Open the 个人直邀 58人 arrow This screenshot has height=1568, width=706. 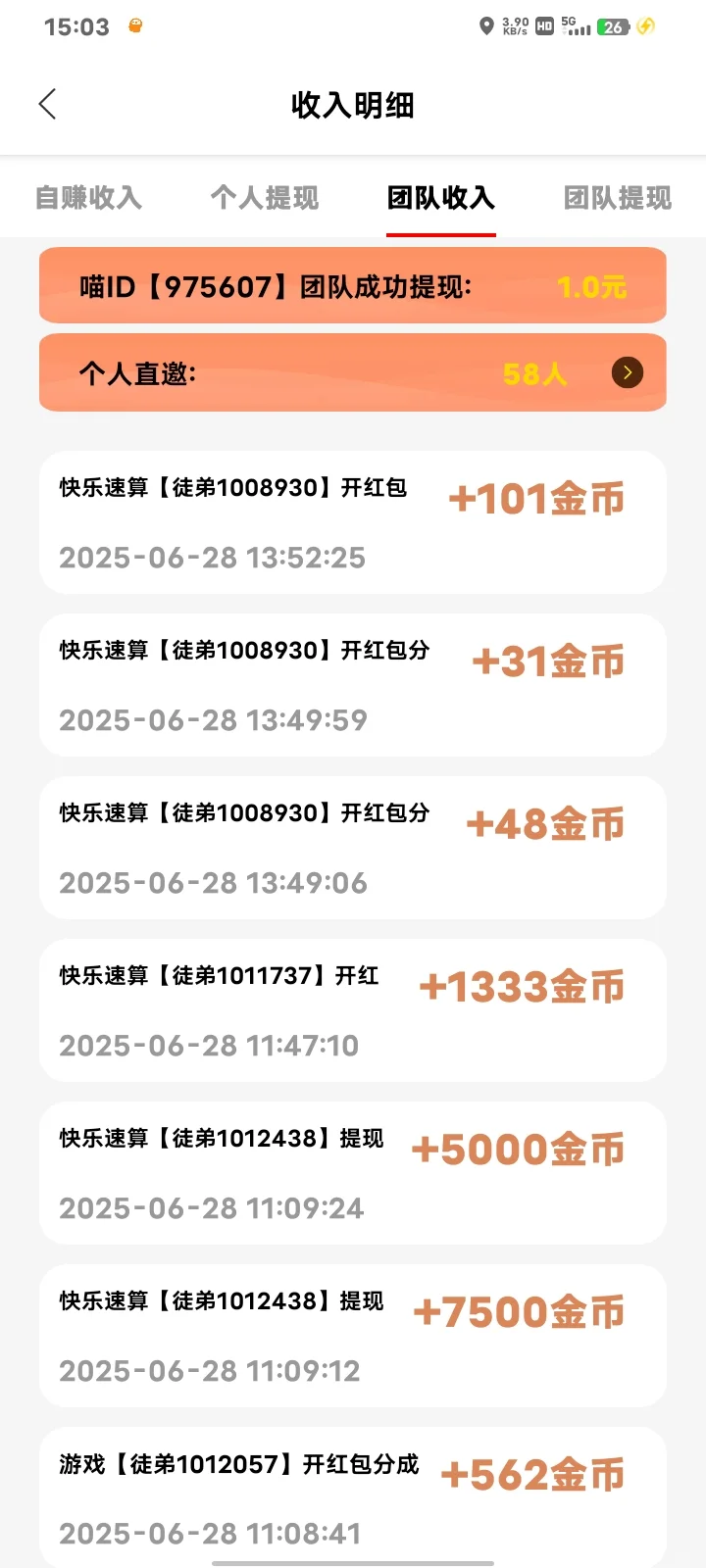tap(628, 372)
